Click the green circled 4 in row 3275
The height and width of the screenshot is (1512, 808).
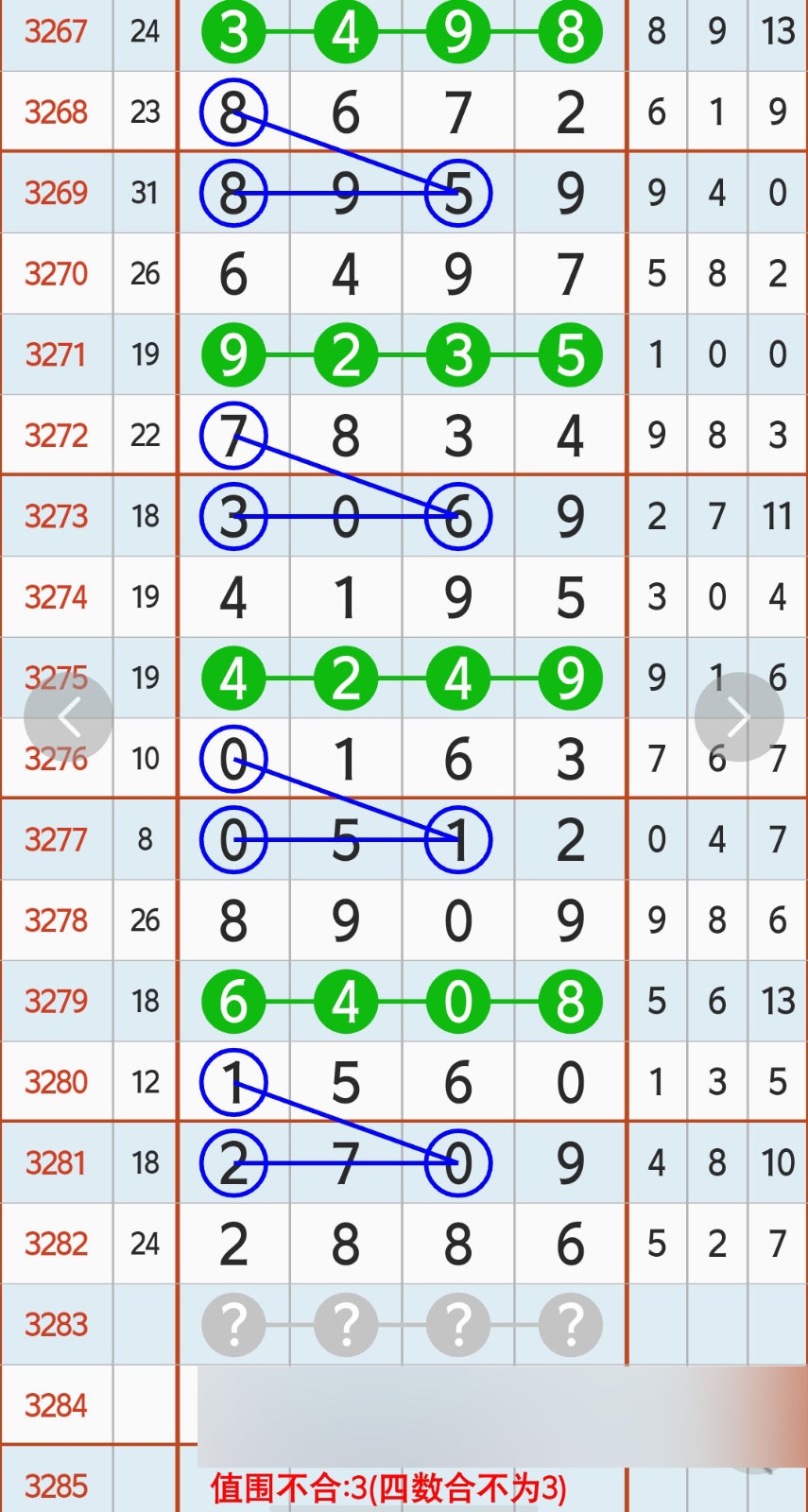tap(234, 677)
